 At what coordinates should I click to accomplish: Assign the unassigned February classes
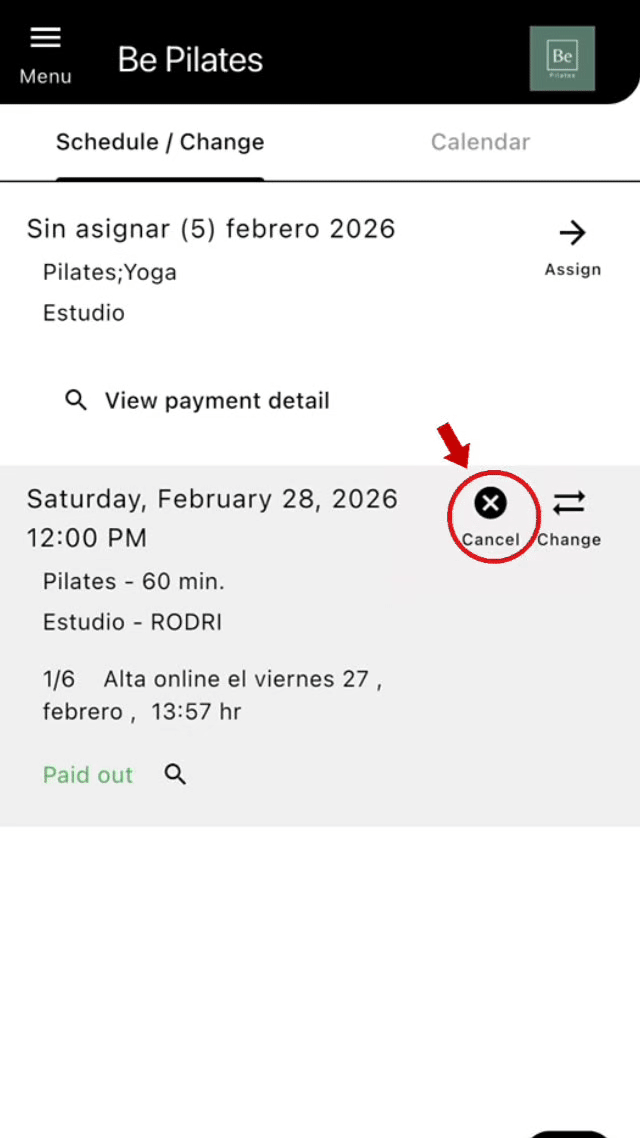point(572,246)
